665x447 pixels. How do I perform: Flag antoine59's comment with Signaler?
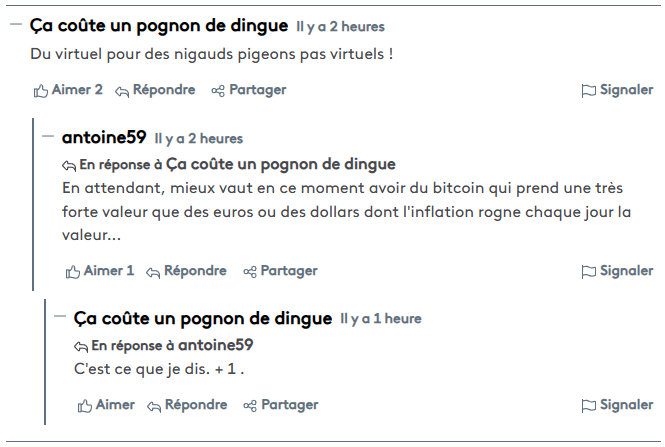pyautogui.click(x=617, y=271)
